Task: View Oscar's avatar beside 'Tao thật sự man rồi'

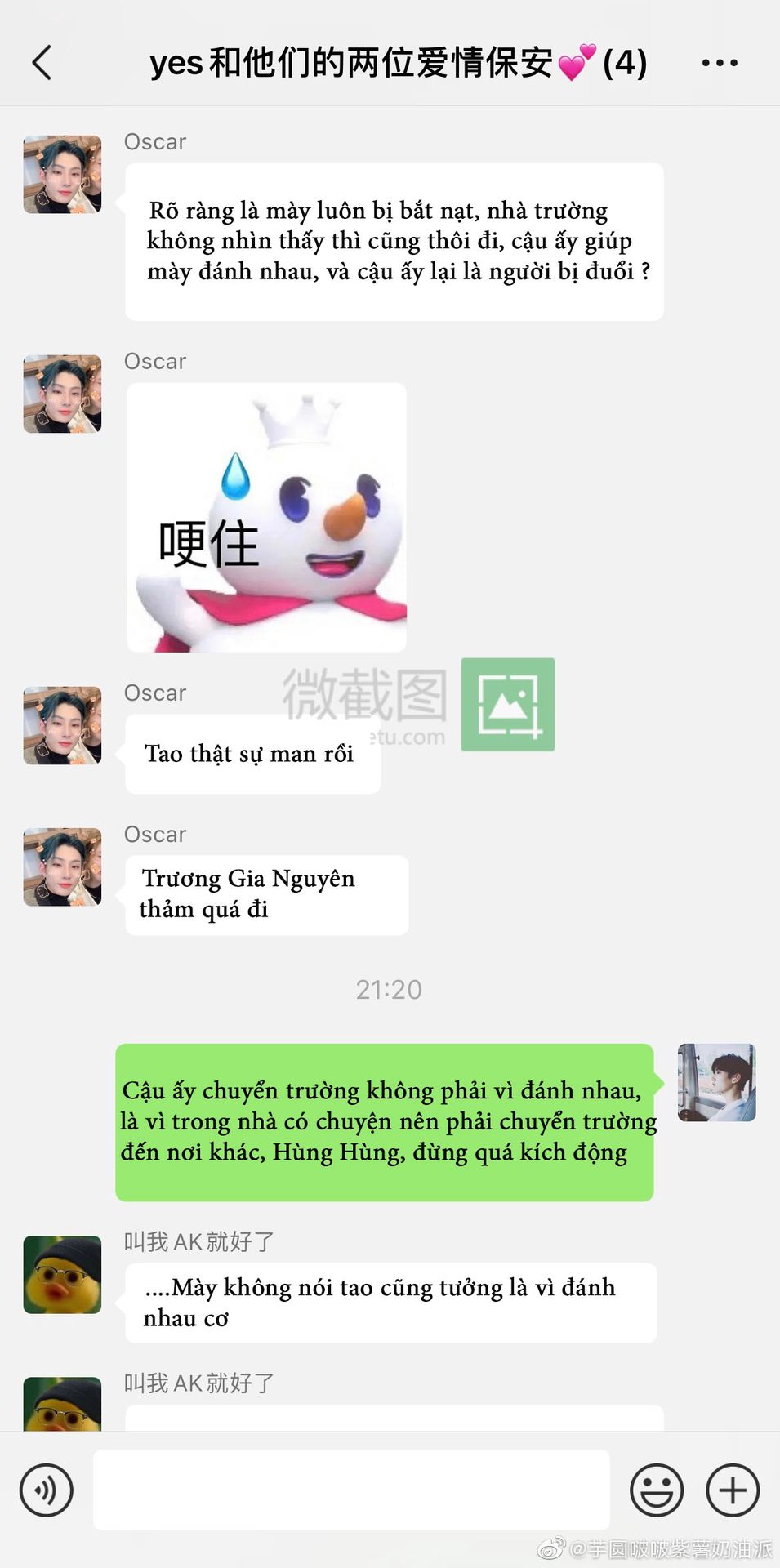Action: (62, 725)
